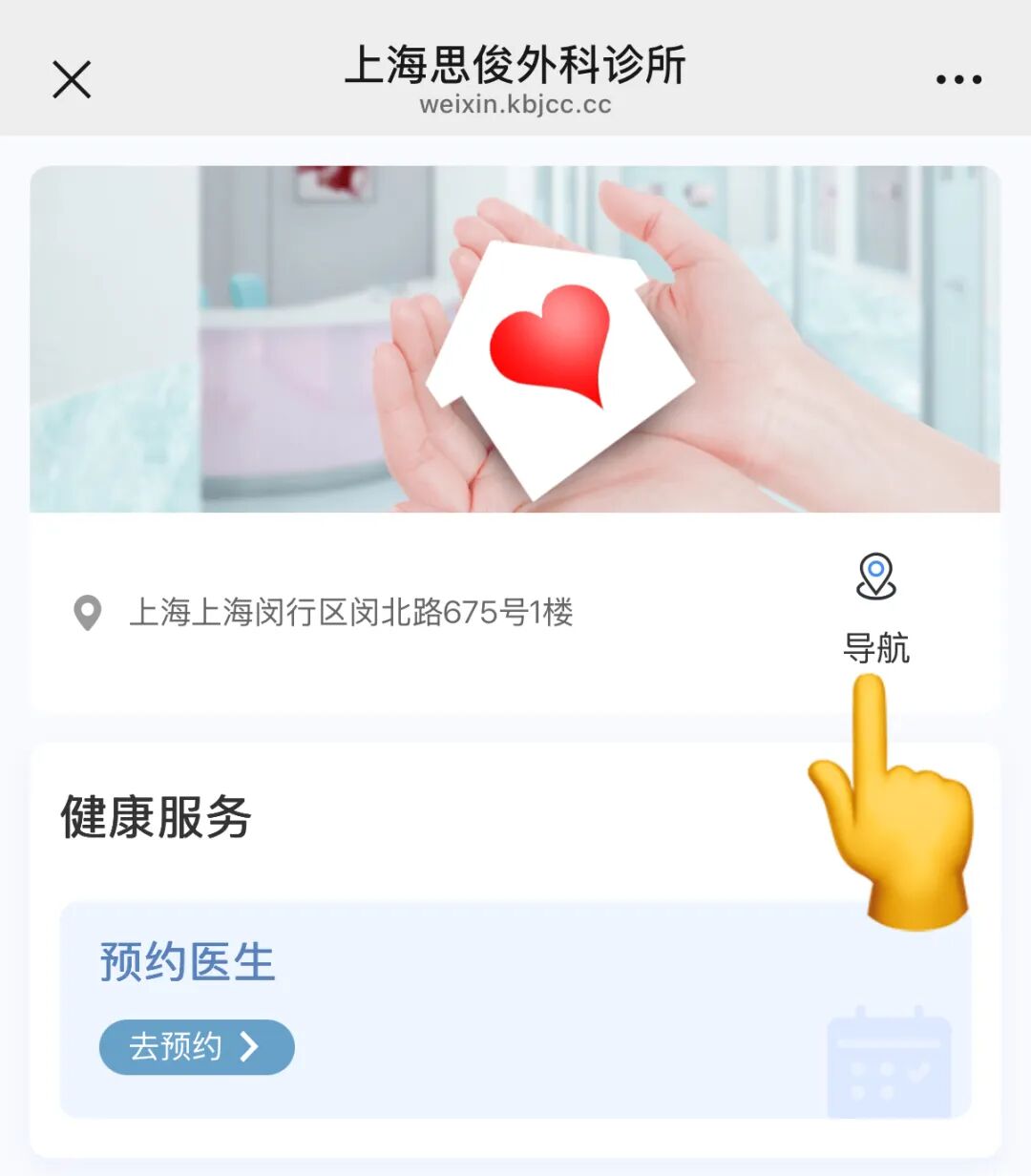Close the page with the X button
The image size is (1031, 1176).
pos(72,80)
